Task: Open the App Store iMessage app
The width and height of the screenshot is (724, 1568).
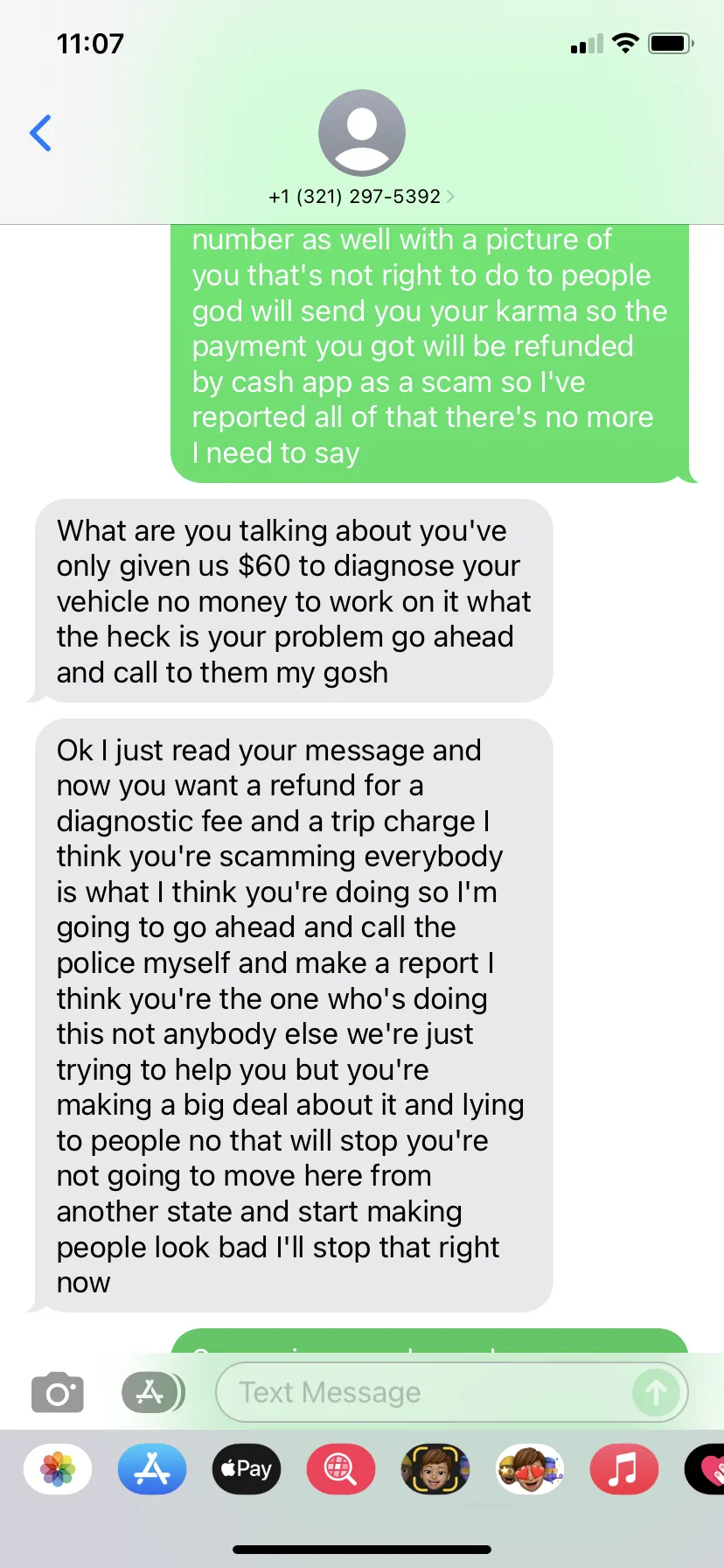Action: (x=152, y=1469)
